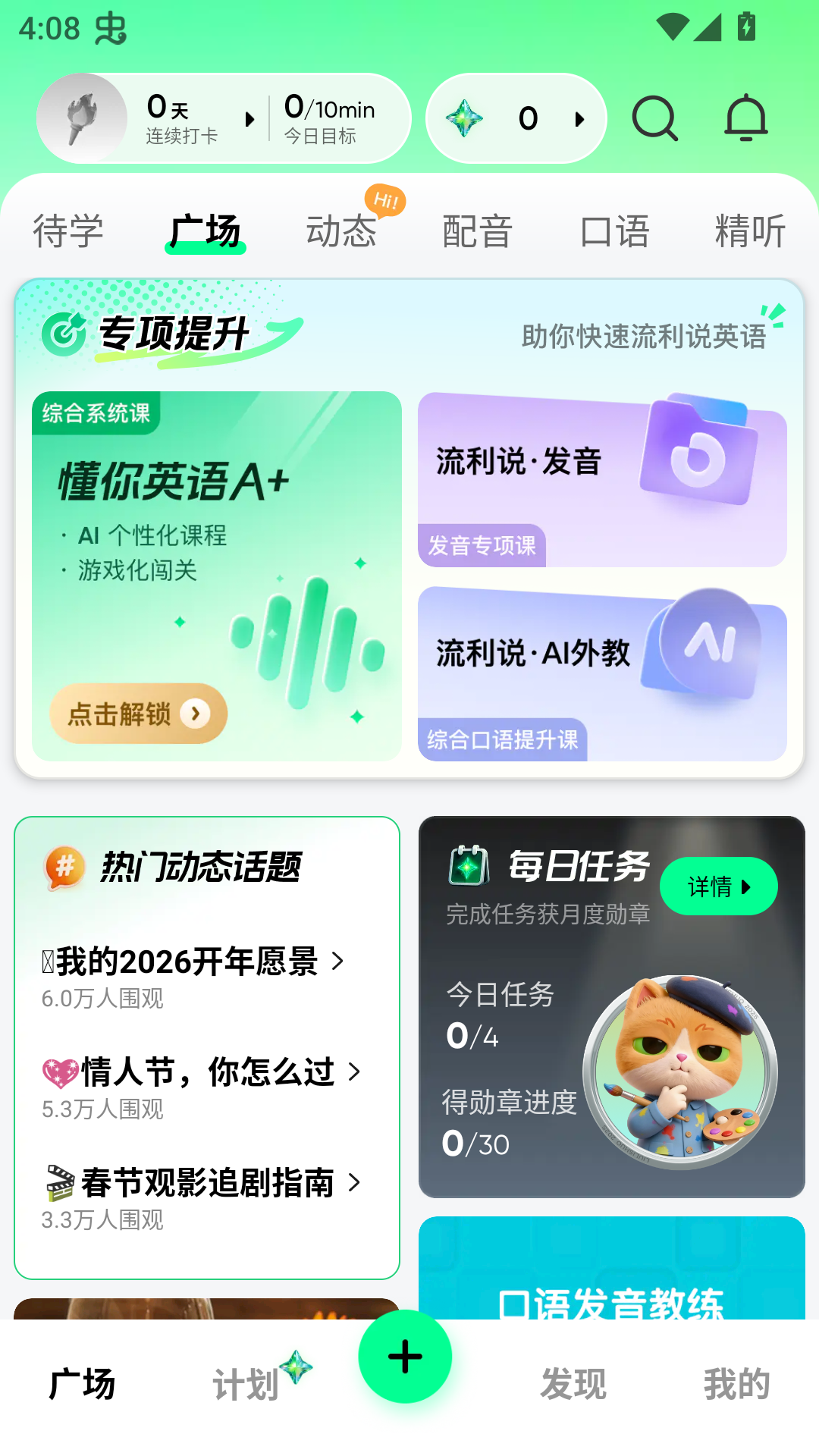Image resolution: width=819 pixels, height=1456 pixels.
Task: Open the gem/crystal balance display
Action: (516, 118)
